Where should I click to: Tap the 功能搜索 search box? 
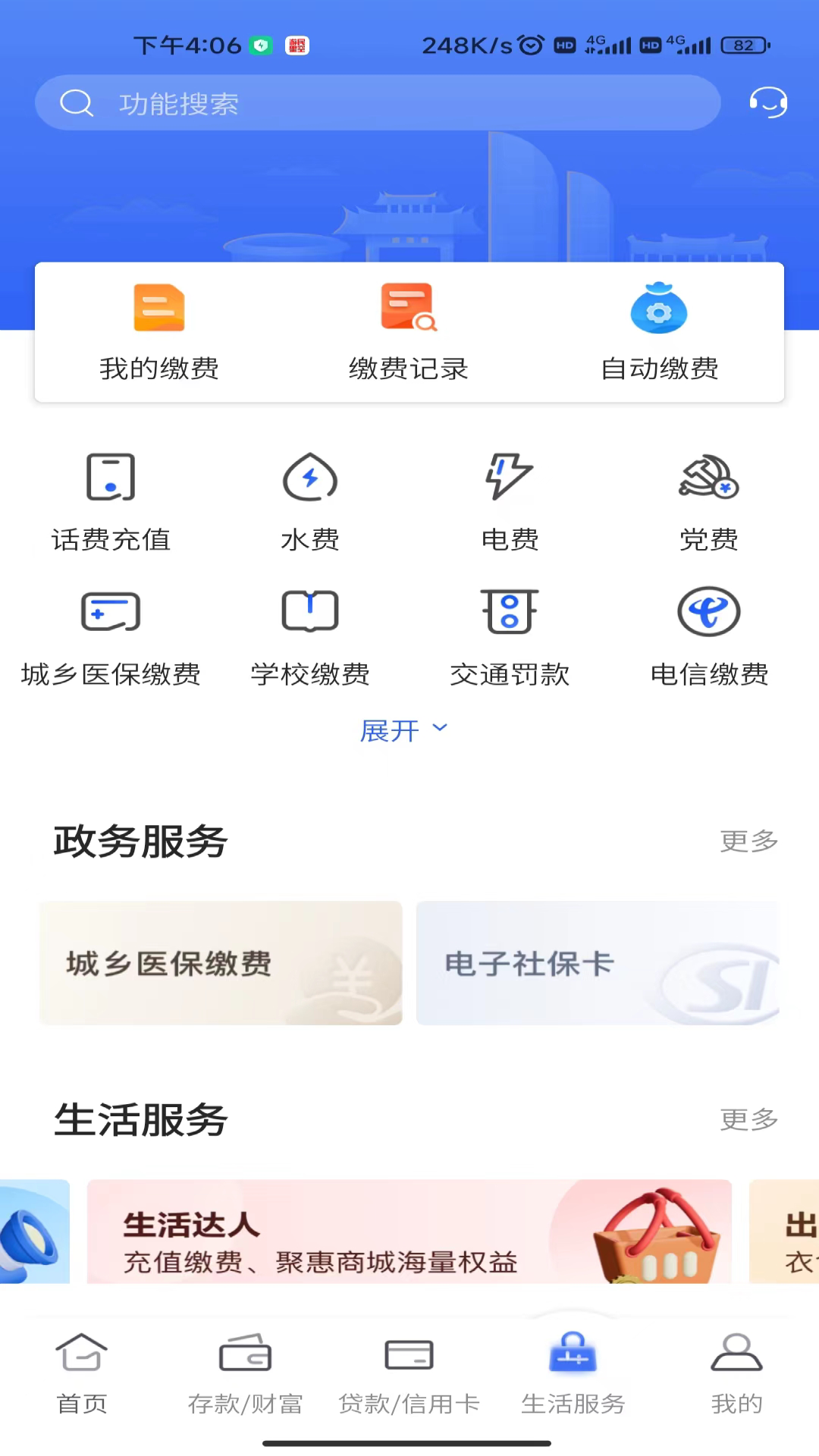[378, 103]
